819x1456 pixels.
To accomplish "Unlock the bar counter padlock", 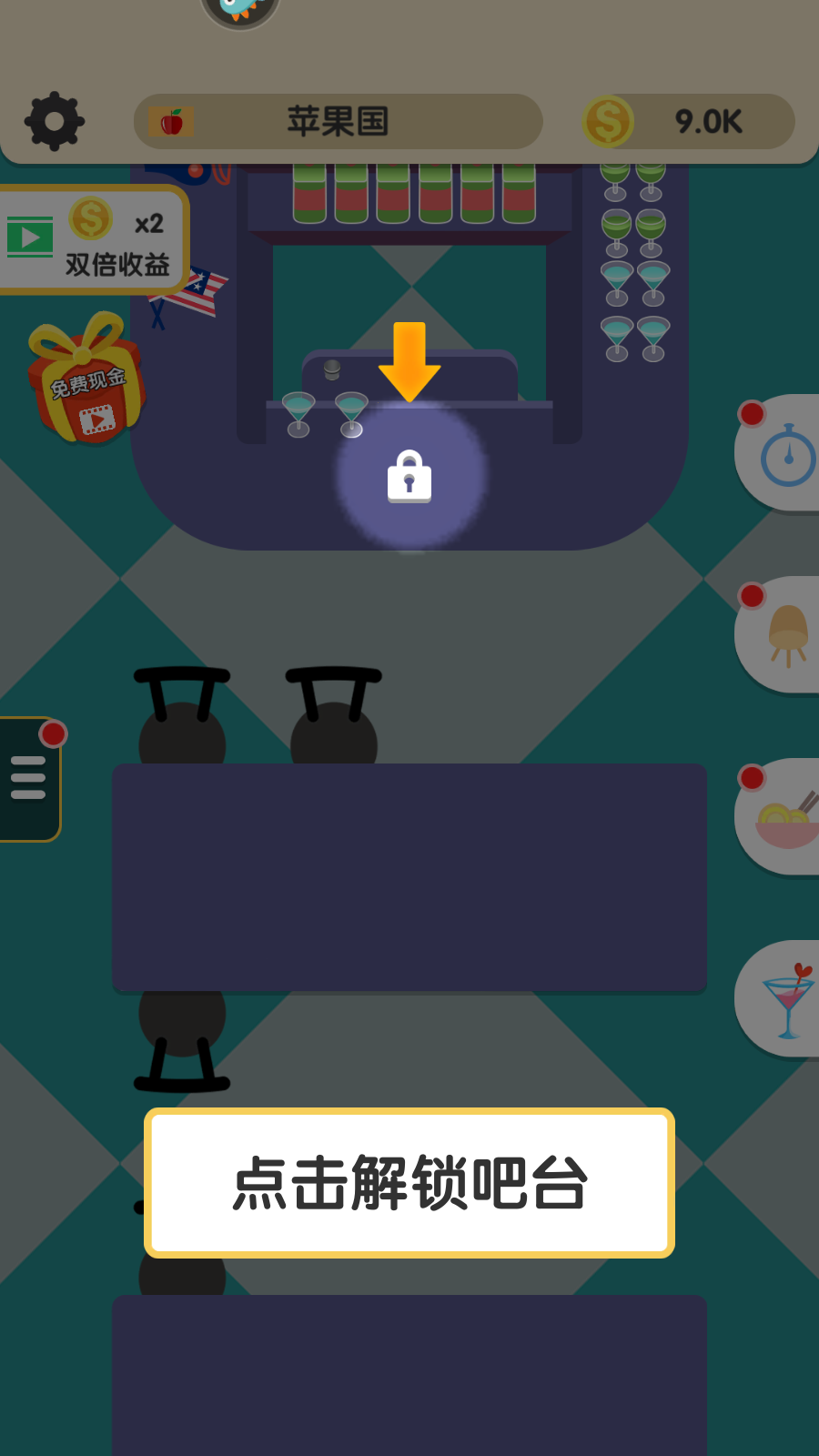I will click(409, 476).
